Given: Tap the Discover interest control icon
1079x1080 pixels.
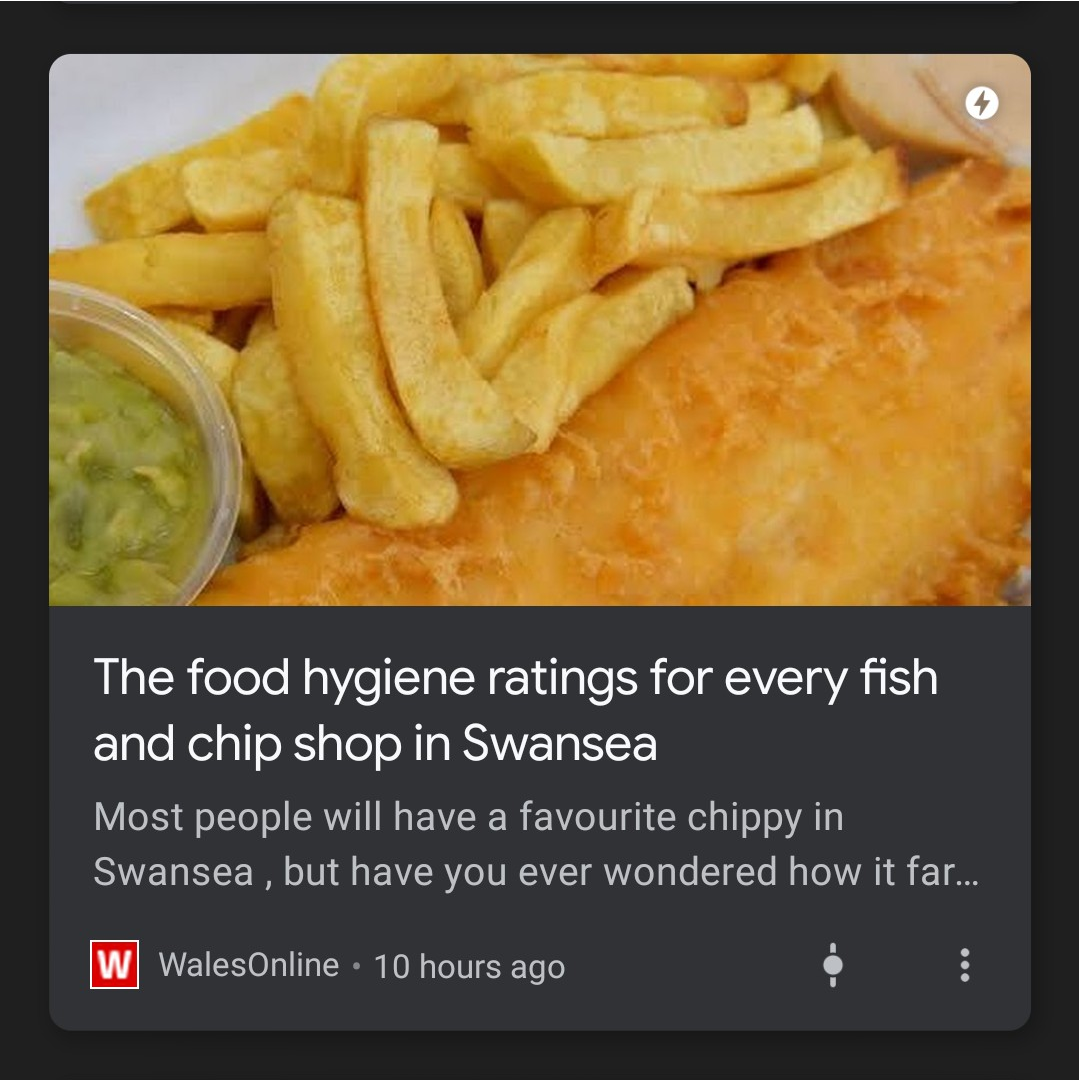Looking at the screenshot, I should click(833, 964).
